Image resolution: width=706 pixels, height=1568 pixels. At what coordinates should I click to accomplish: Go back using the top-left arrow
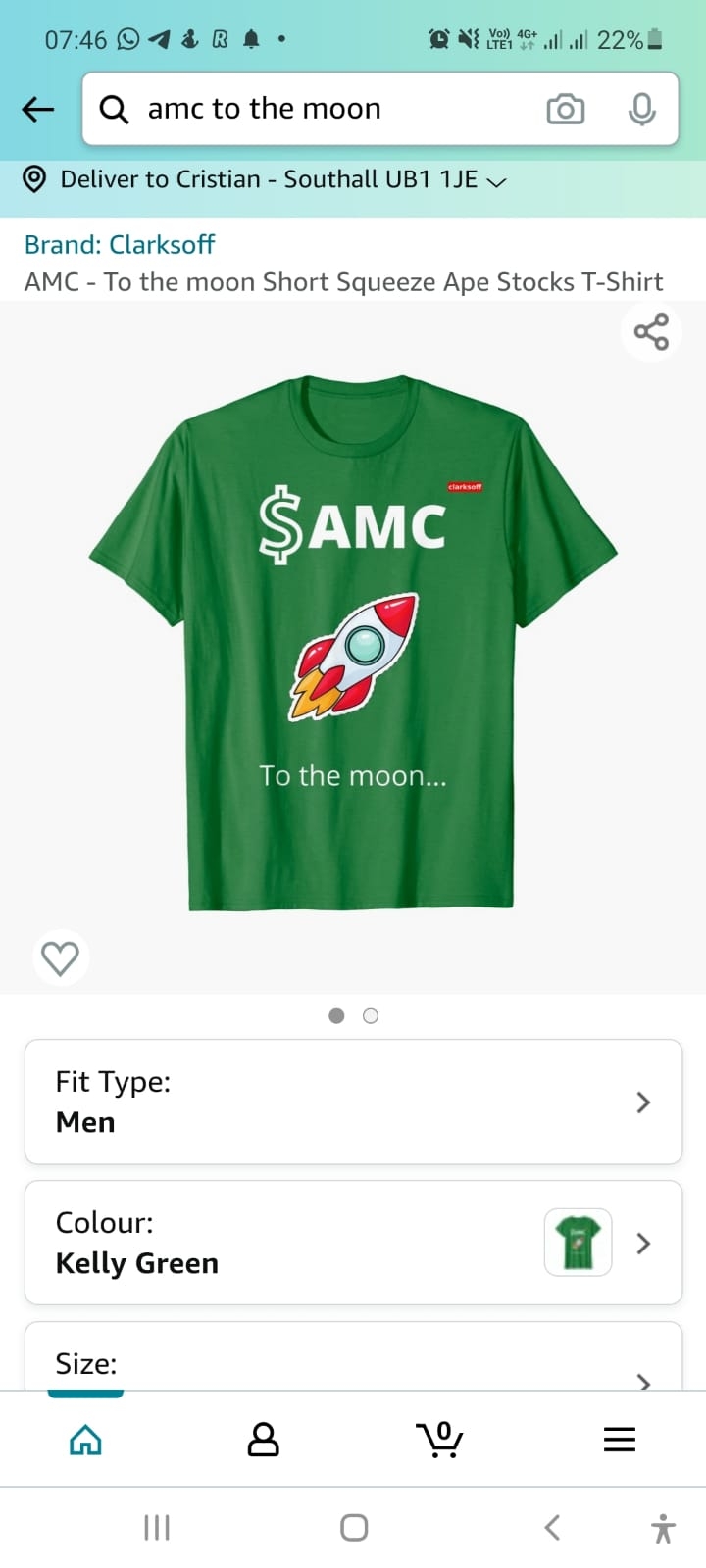[x=38, y=109]
